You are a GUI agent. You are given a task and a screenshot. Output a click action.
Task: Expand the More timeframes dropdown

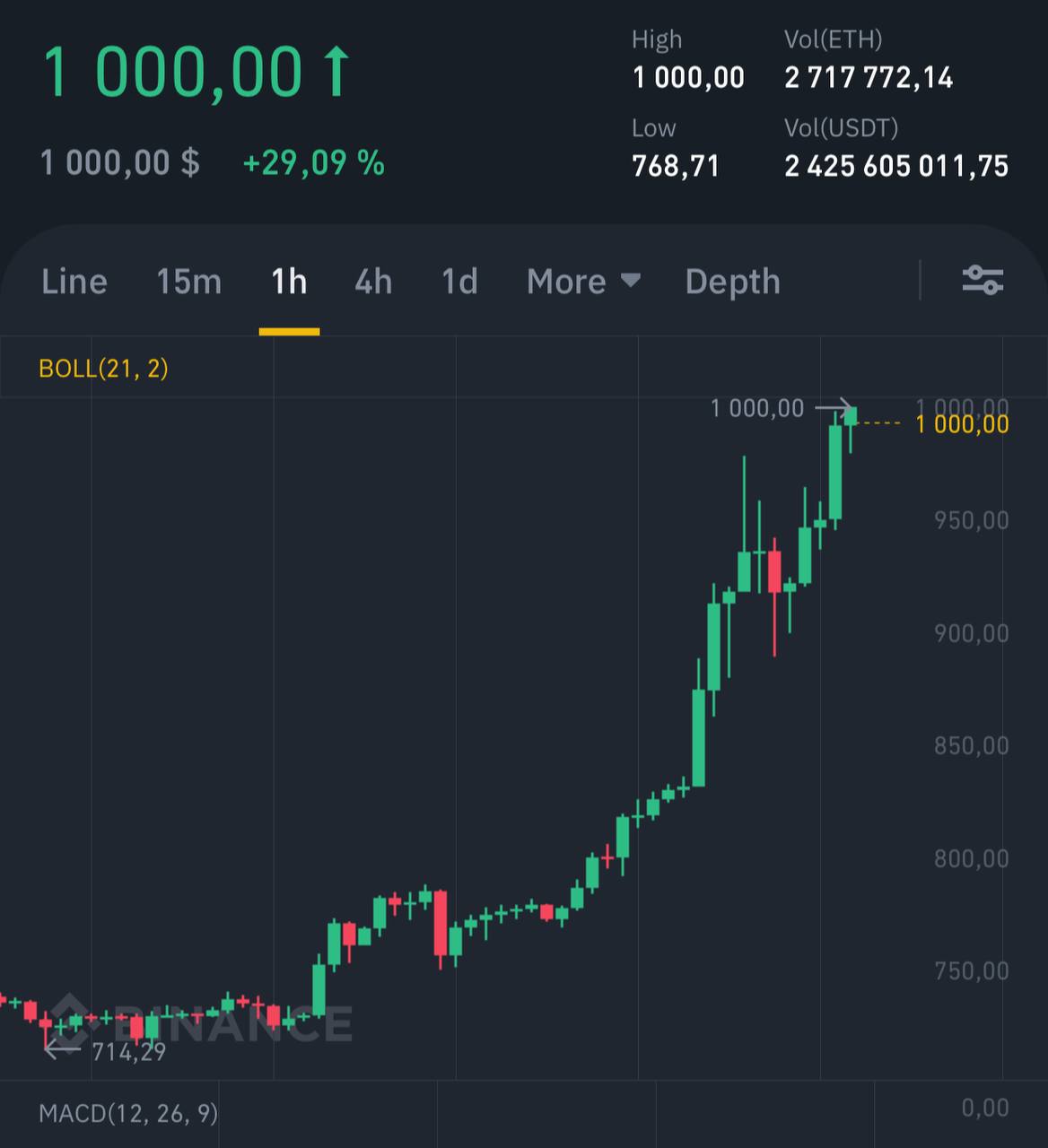583,282
